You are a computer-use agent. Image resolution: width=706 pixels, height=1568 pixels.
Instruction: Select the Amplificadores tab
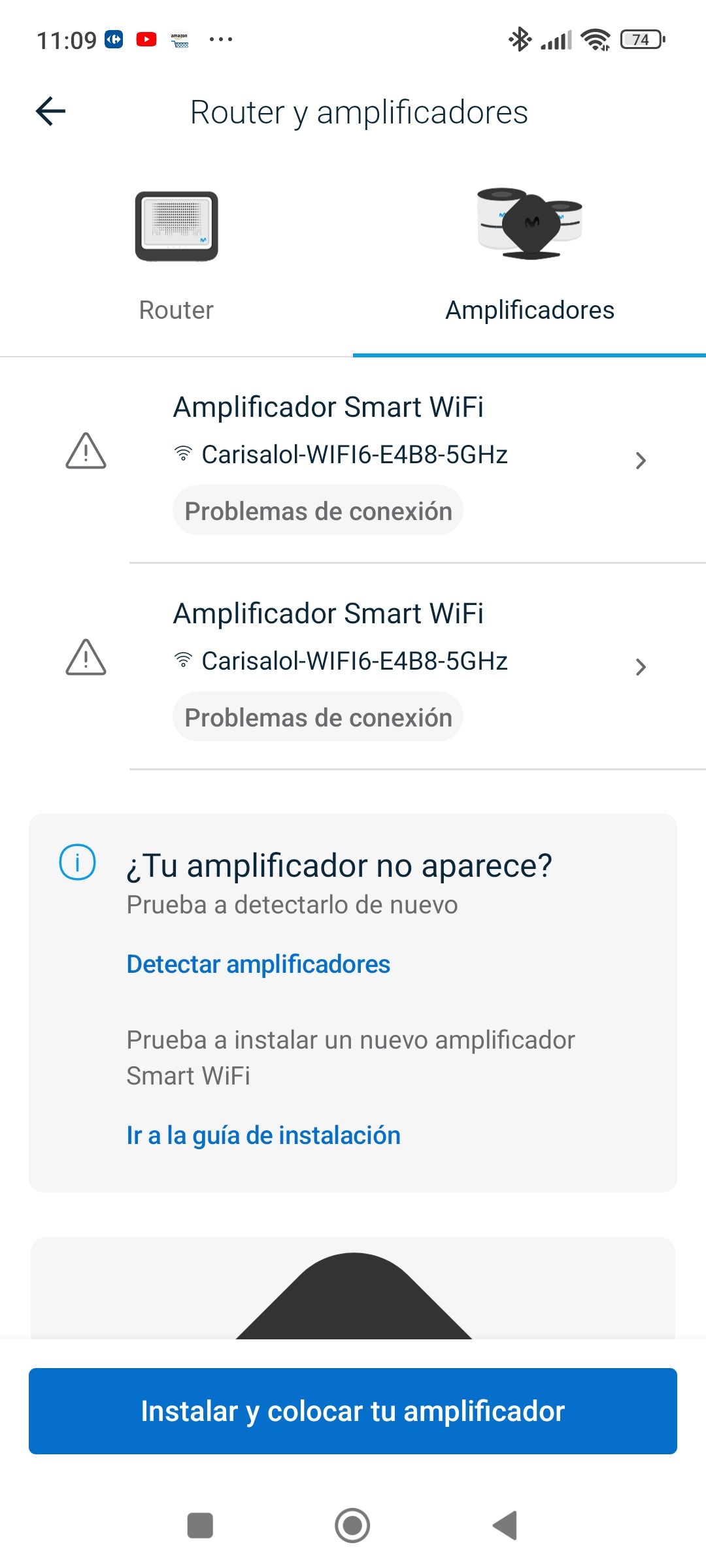click(x=529, y=310)
